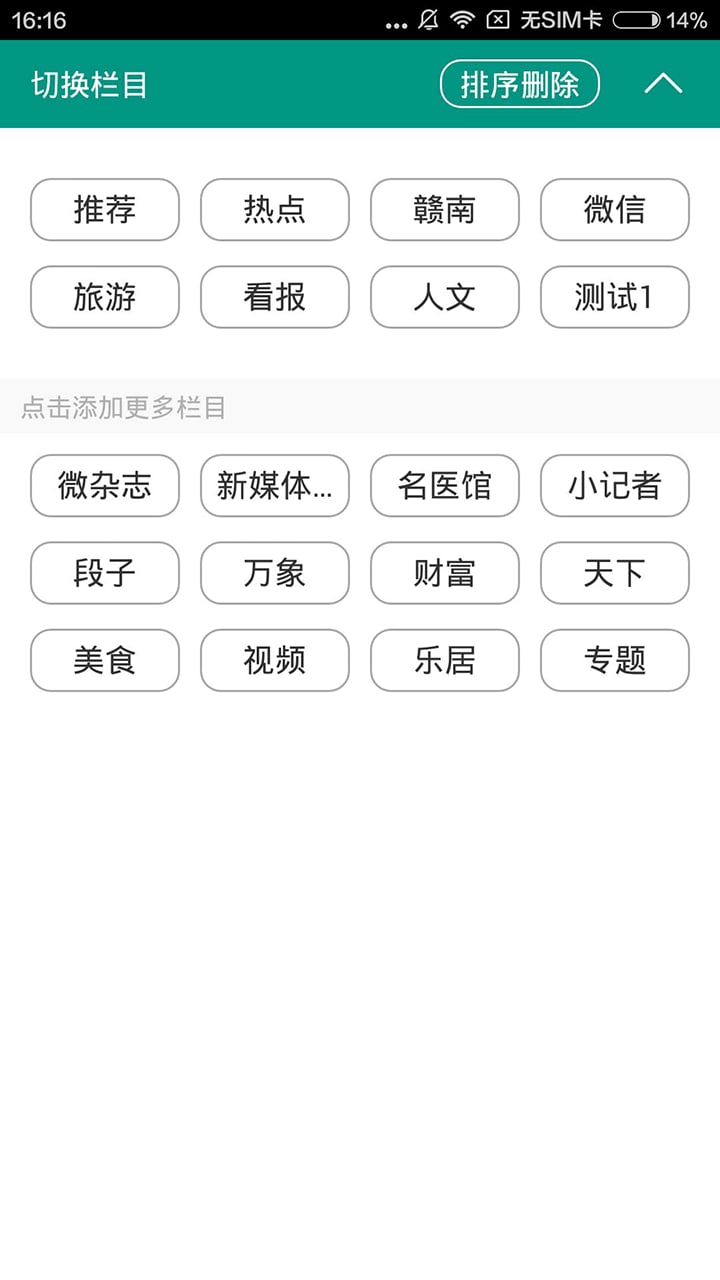Screen dimensions: 720x1280
Task: Add the 小记者 channel
Action: coord(614,486)
